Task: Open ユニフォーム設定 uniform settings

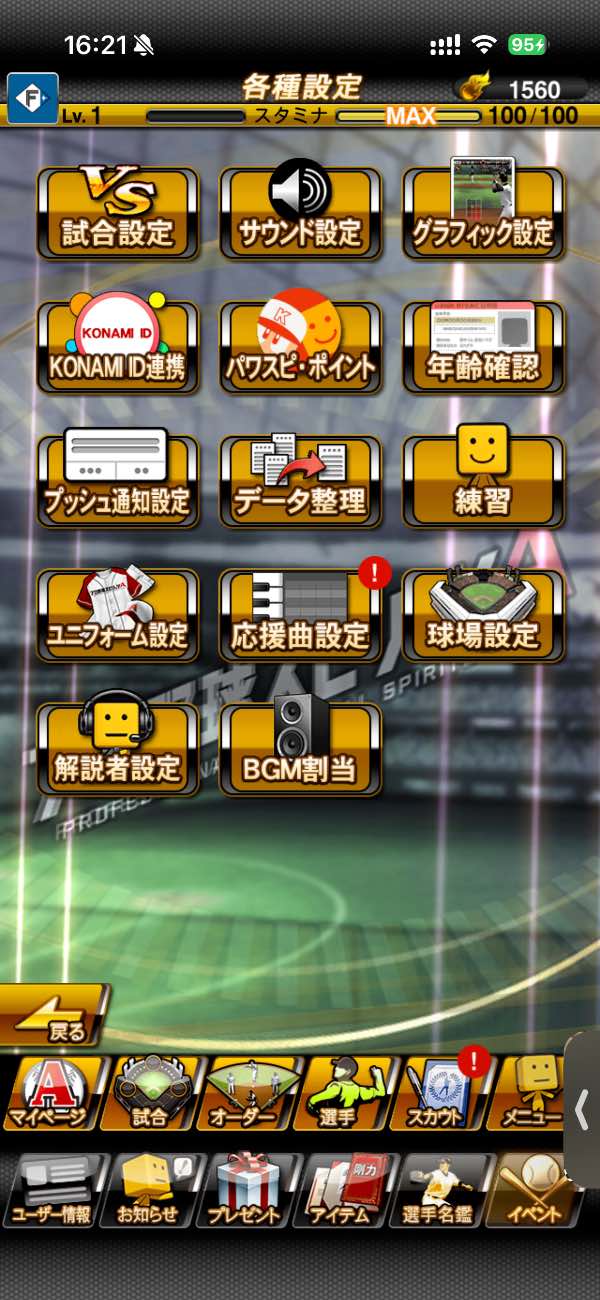Action: click(118, 615)
